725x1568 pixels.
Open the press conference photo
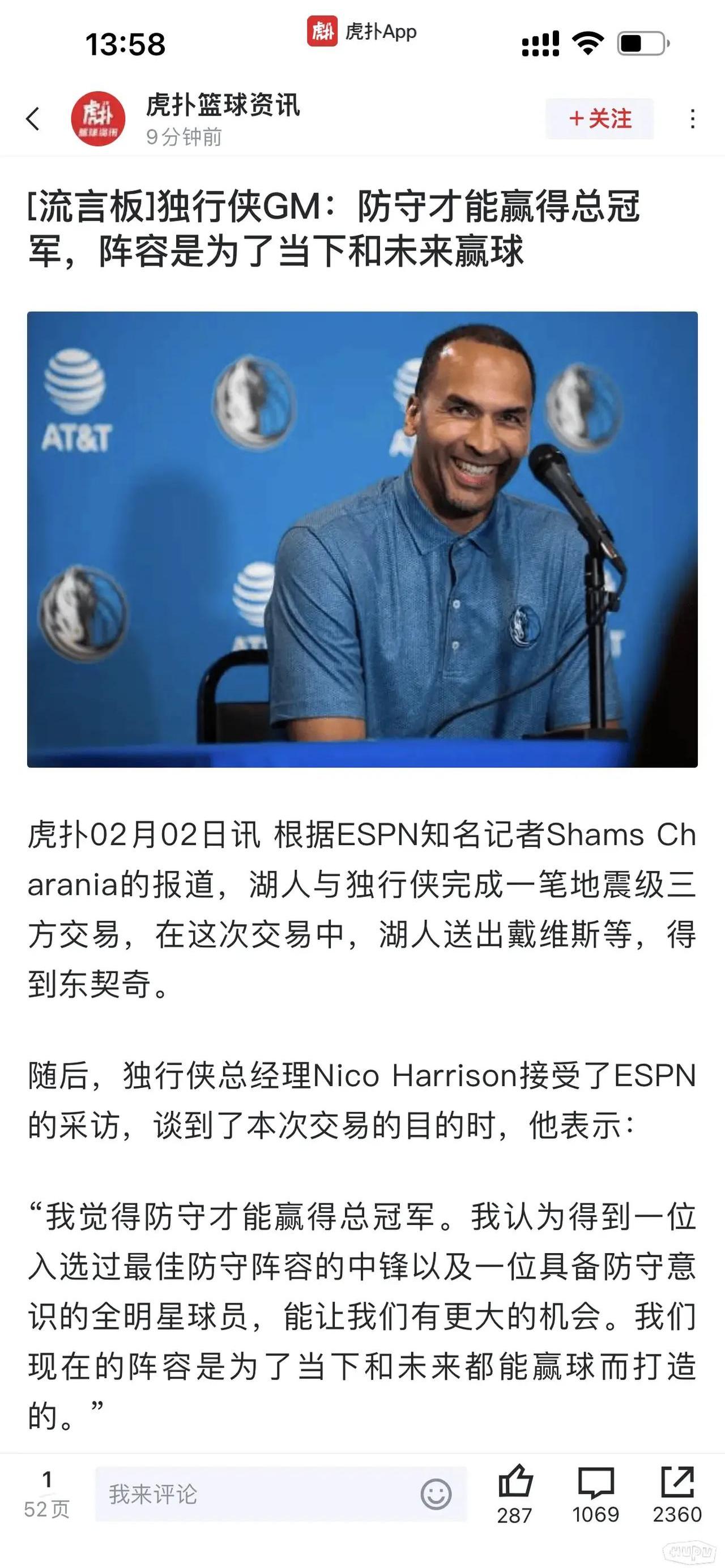(362, 539)
